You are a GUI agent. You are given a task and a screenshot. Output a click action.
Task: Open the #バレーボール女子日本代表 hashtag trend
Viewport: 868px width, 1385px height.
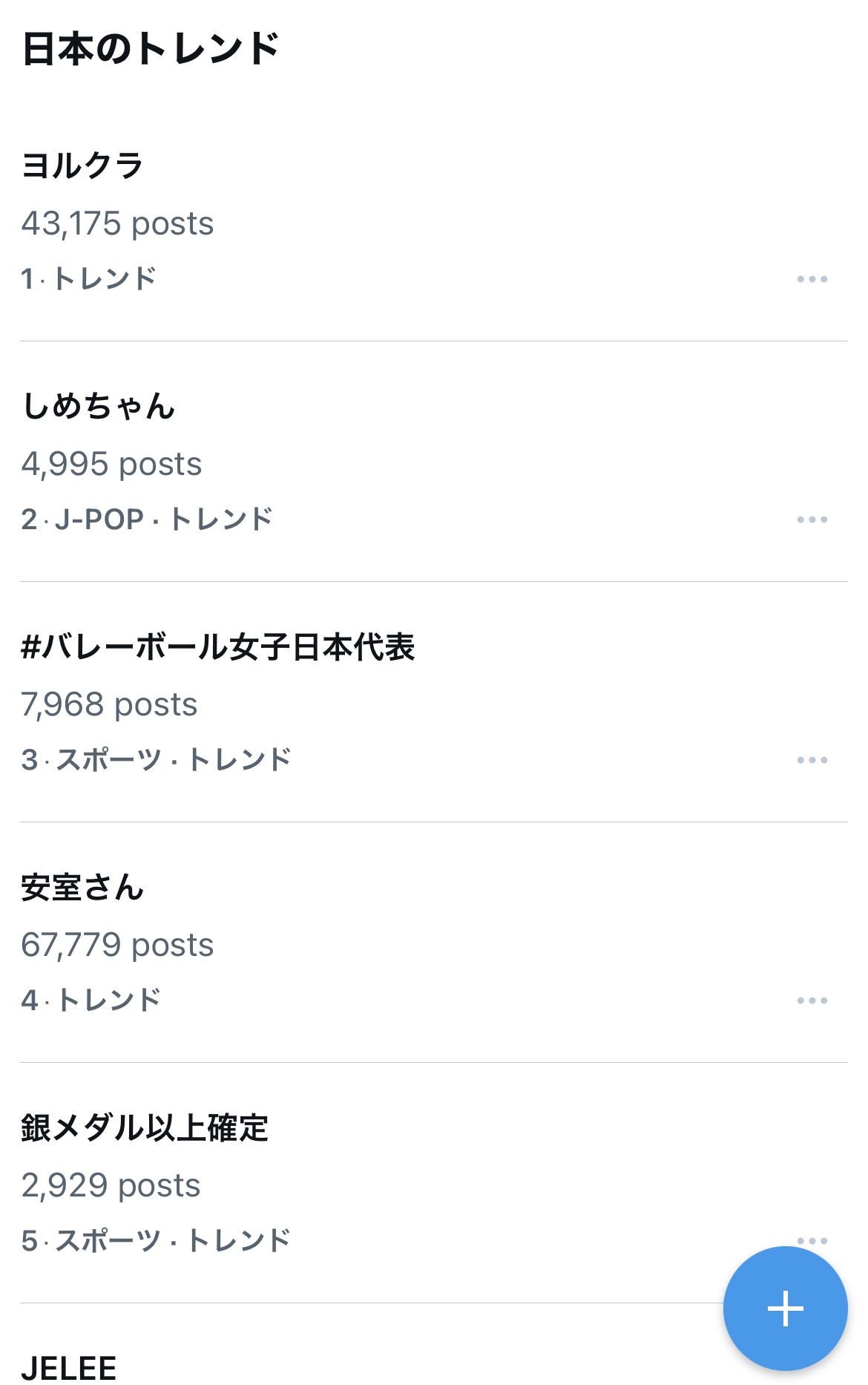(217, 646)
